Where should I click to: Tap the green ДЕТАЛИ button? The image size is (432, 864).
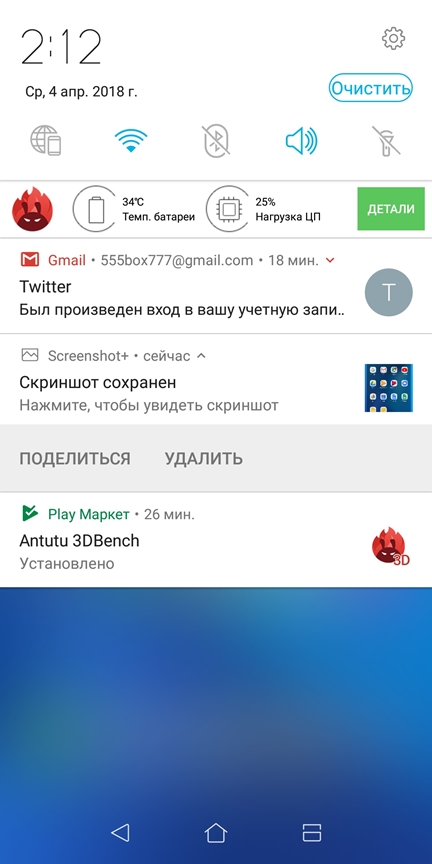(391, 209)
